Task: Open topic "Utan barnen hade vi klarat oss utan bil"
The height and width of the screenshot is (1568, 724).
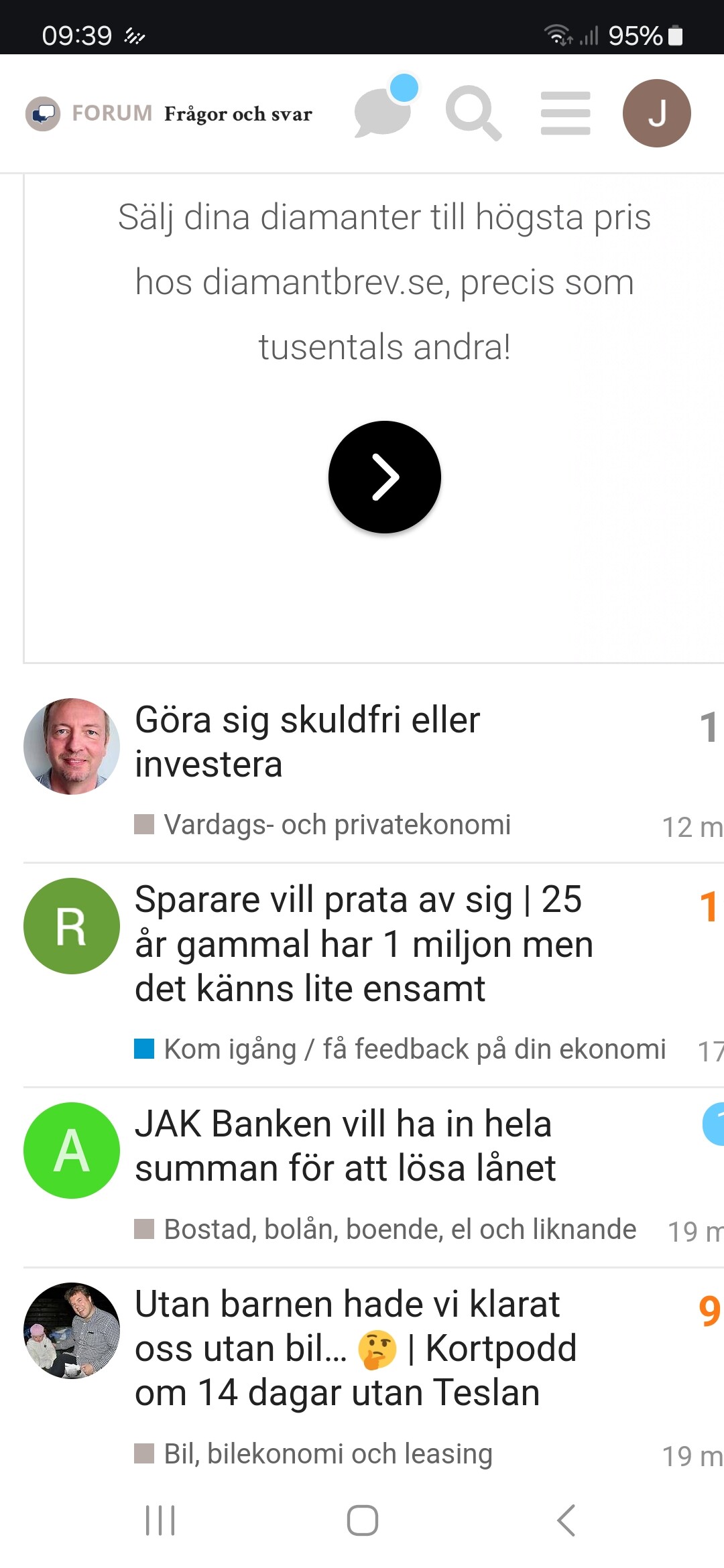Action: click(x=355, y=1348)
